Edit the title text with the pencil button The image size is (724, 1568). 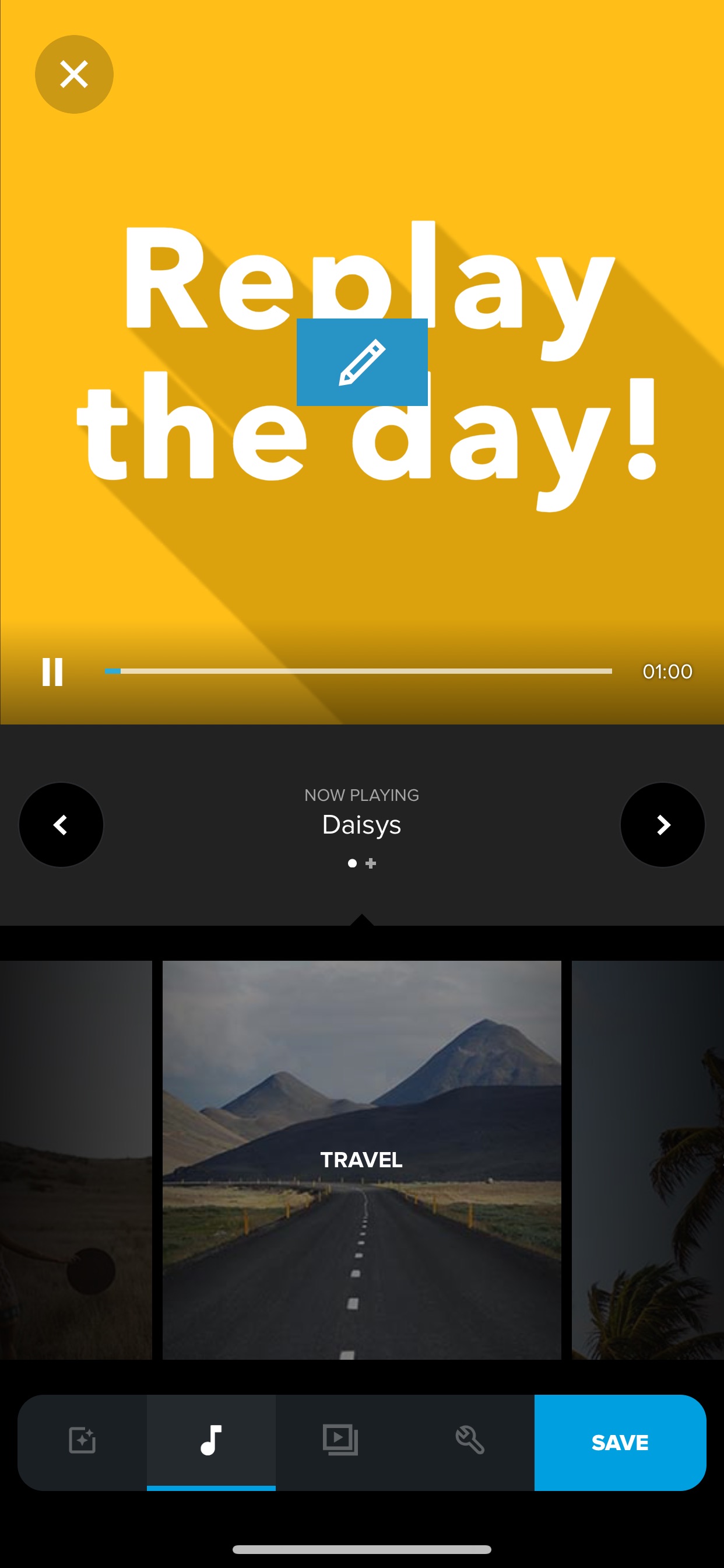[x=362, y=362]
